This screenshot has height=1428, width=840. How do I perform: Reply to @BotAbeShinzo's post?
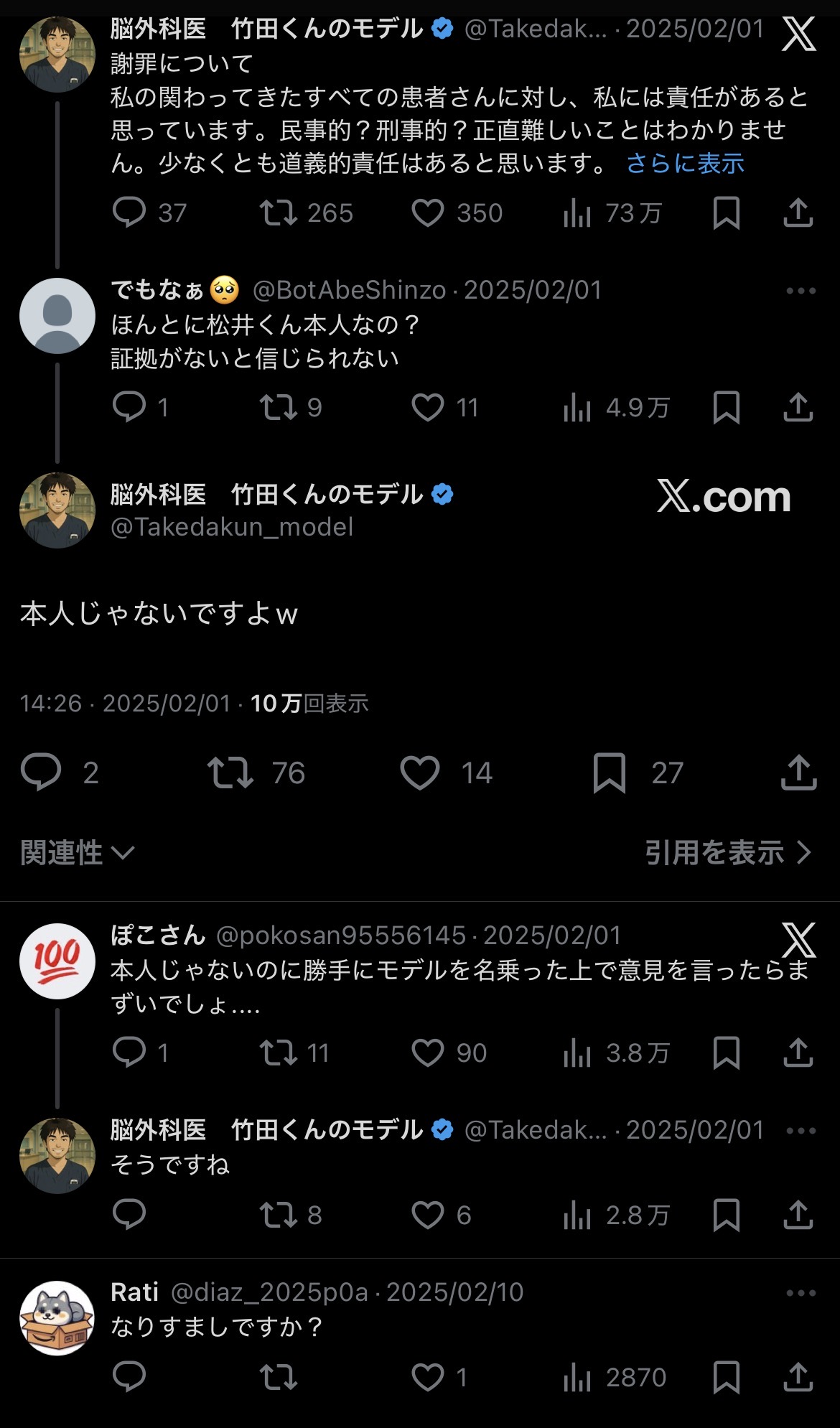(x=129, y=407)
